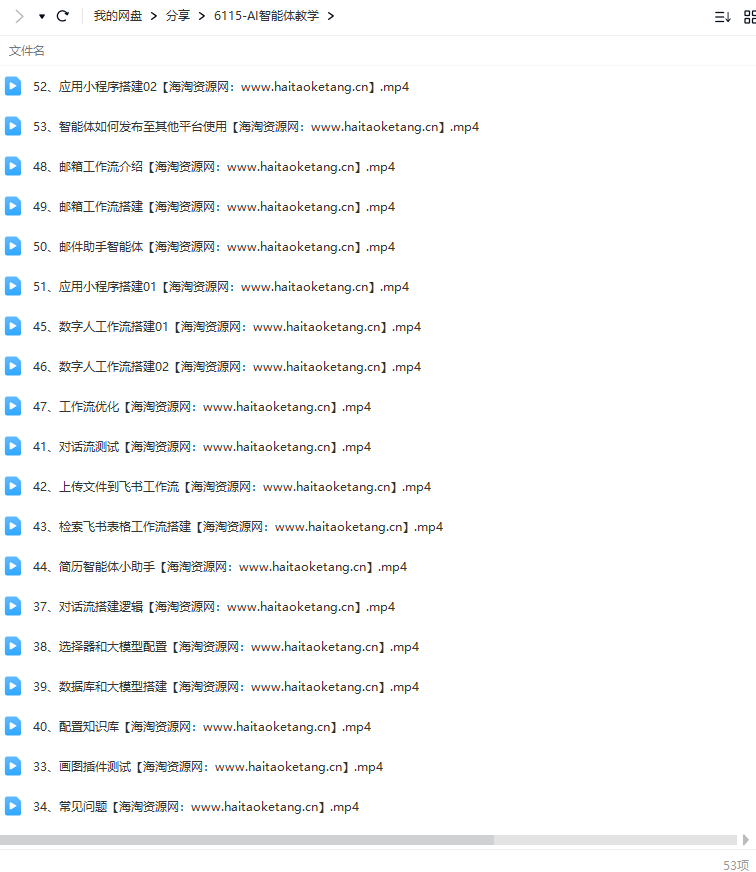Switch to grid view layout
Image resolution: width=756 pixels, height=872 pixels.
[x=749, y=17]
